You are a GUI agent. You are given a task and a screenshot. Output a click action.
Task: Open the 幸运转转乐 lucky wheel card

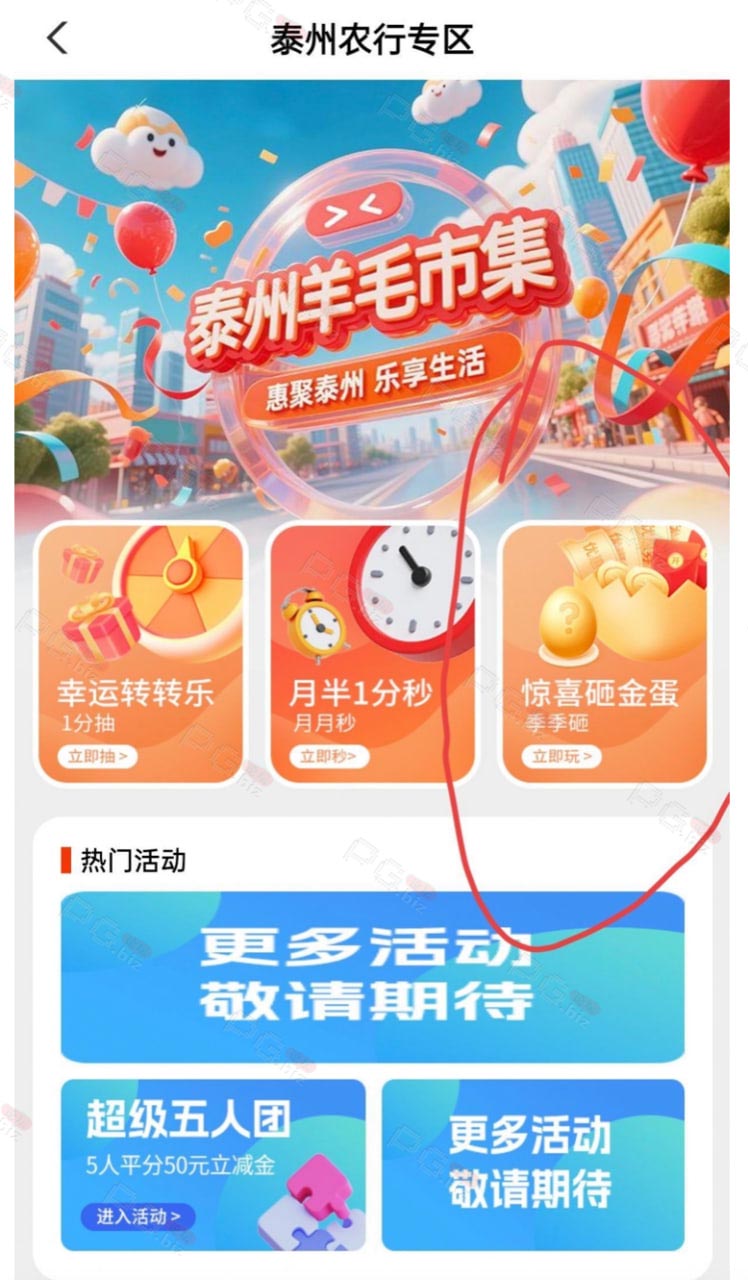141,653
